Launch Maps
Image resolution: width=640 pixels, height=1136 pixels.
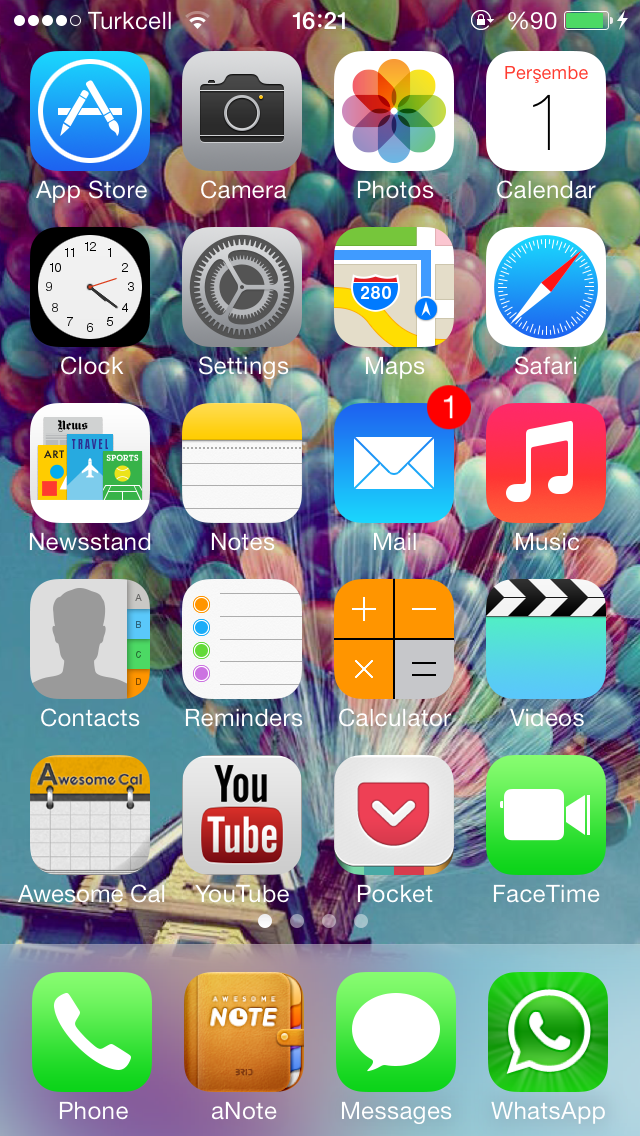(394, 287)
